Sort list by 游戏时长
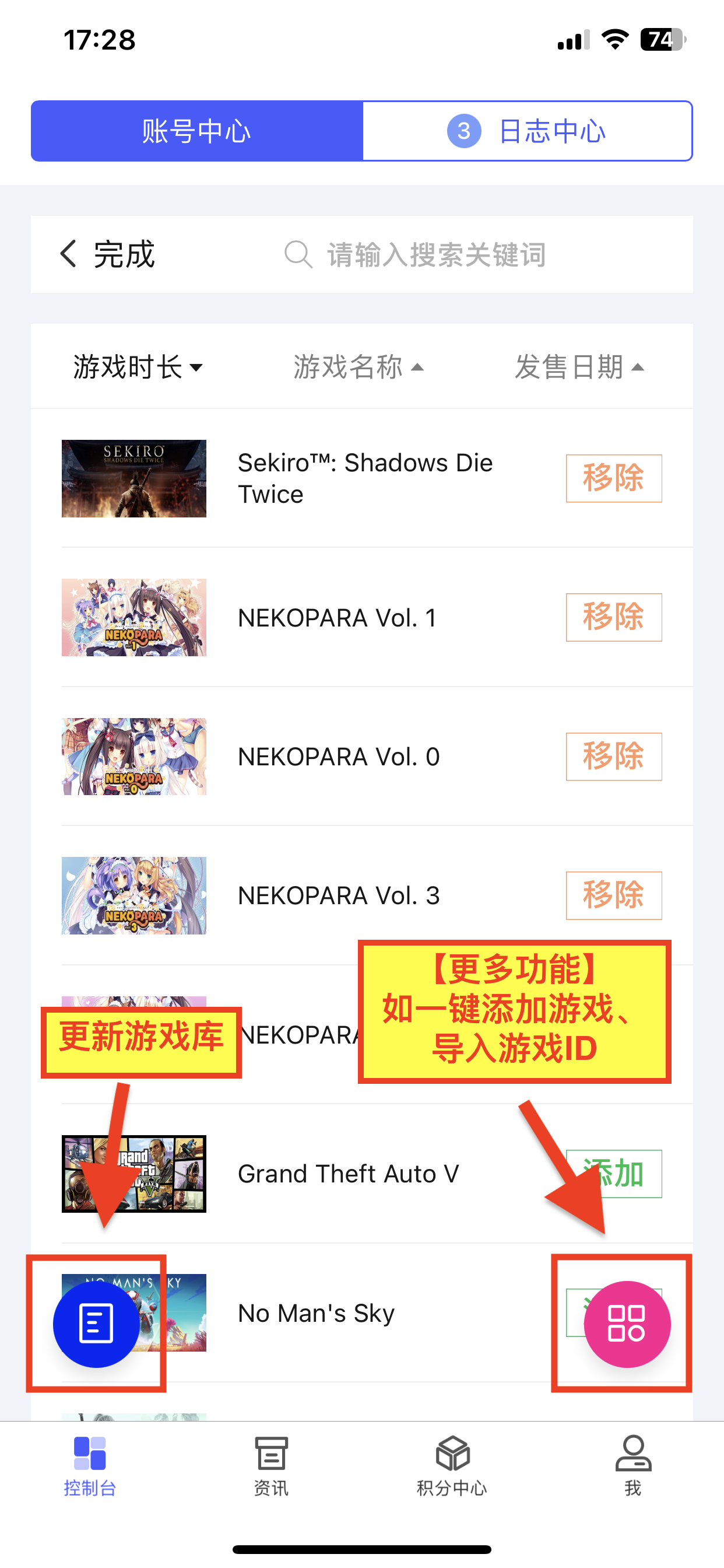 pyautogui.click(x=137, y=367)
